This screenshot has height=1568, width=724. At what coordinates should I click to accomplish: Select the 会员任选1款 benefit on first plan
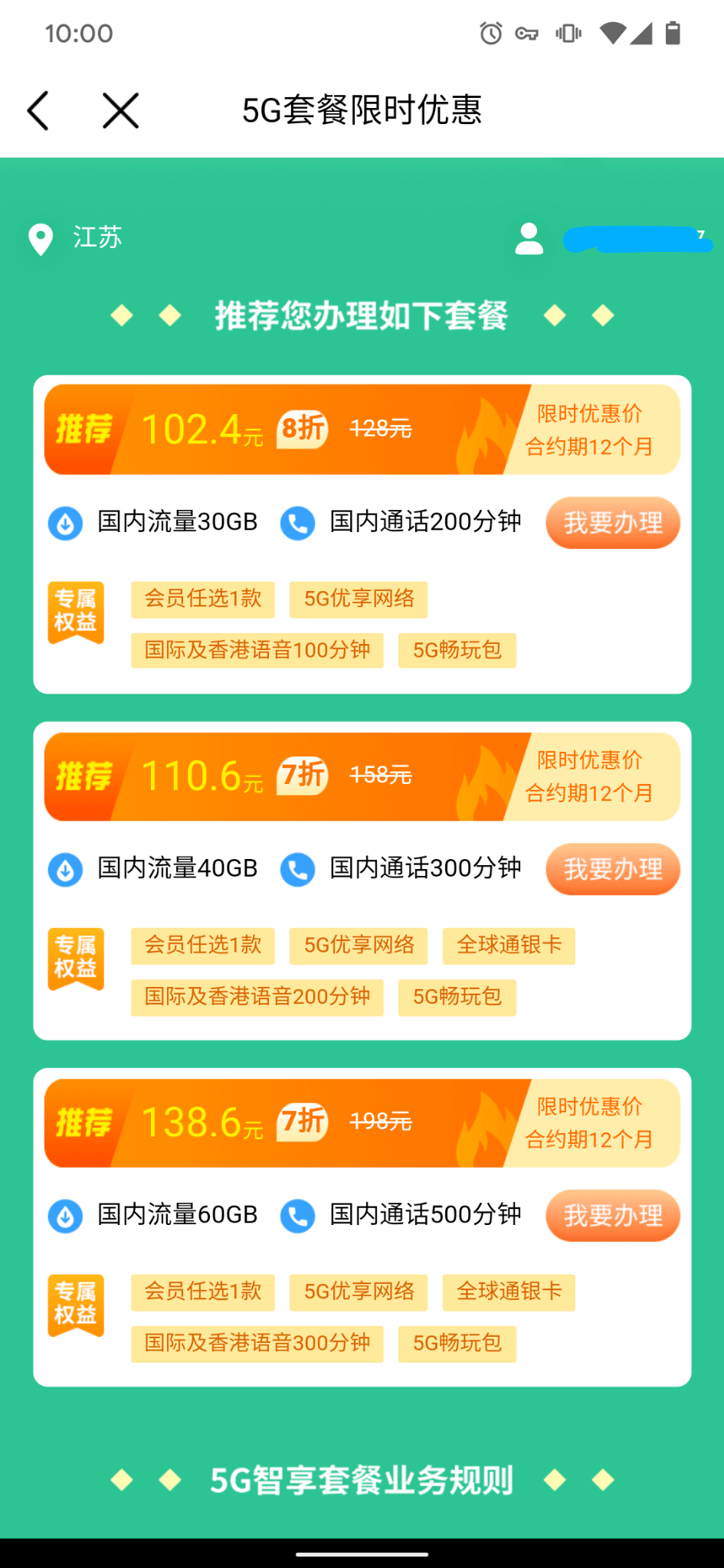click(202, 599)
